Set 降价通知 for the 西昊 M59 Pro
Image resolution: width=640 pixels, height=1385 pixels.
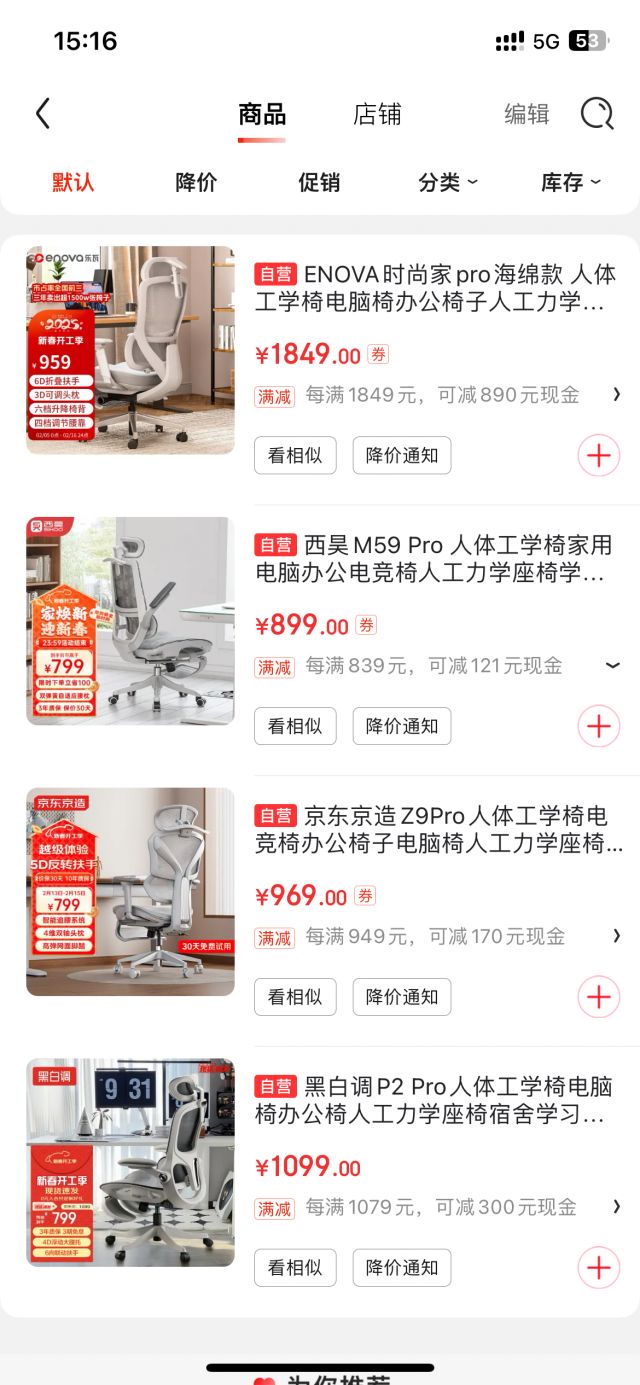(x=402, y=726)
